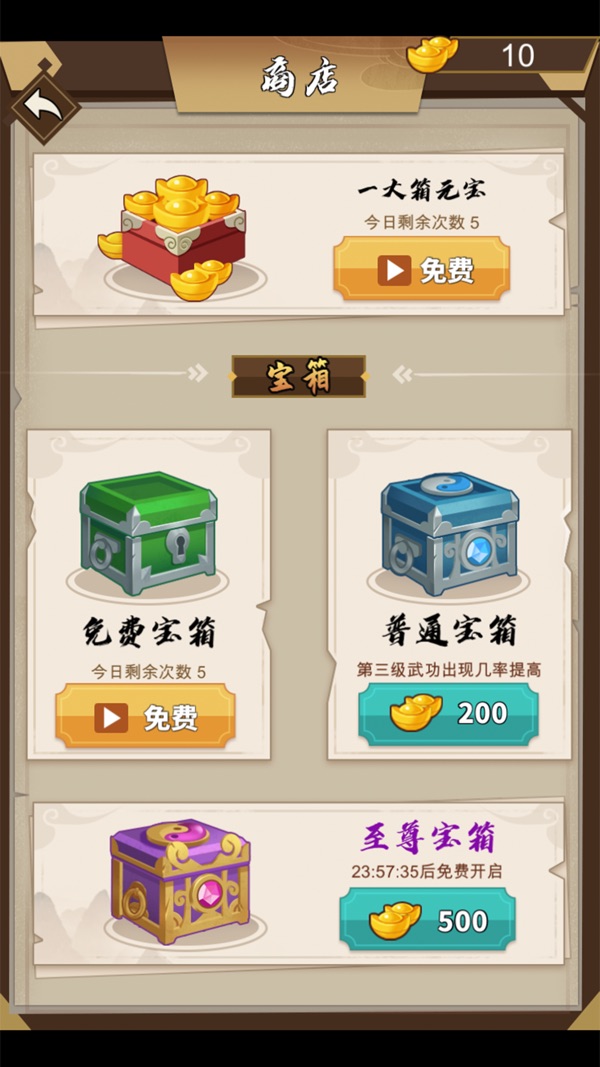
Task: Buy 普通宝箱 for 200 ingots
Action: (x=448, y=714)
